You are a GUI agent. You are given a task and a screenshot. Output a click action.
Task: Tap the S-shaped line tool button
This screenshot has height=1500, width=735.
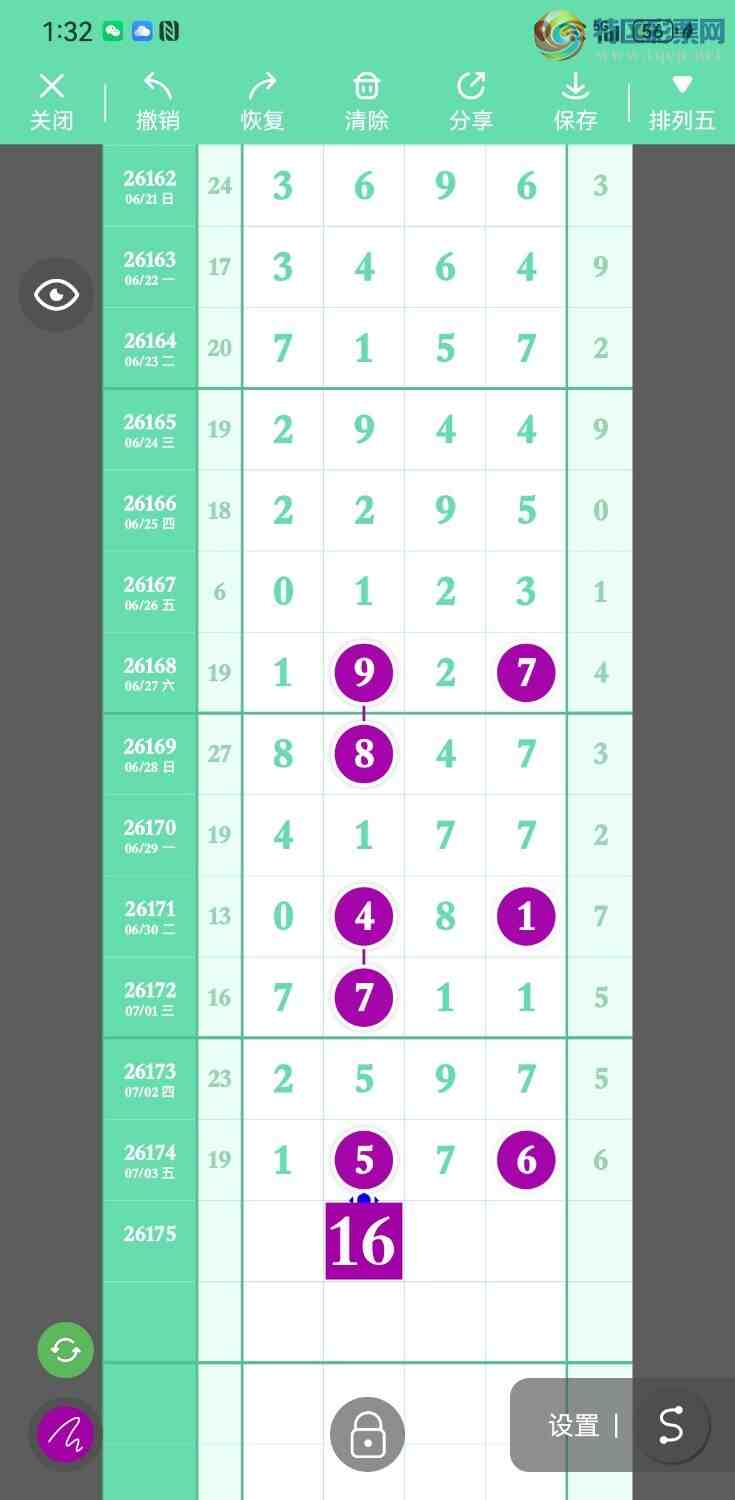[x=671, y=1425]
